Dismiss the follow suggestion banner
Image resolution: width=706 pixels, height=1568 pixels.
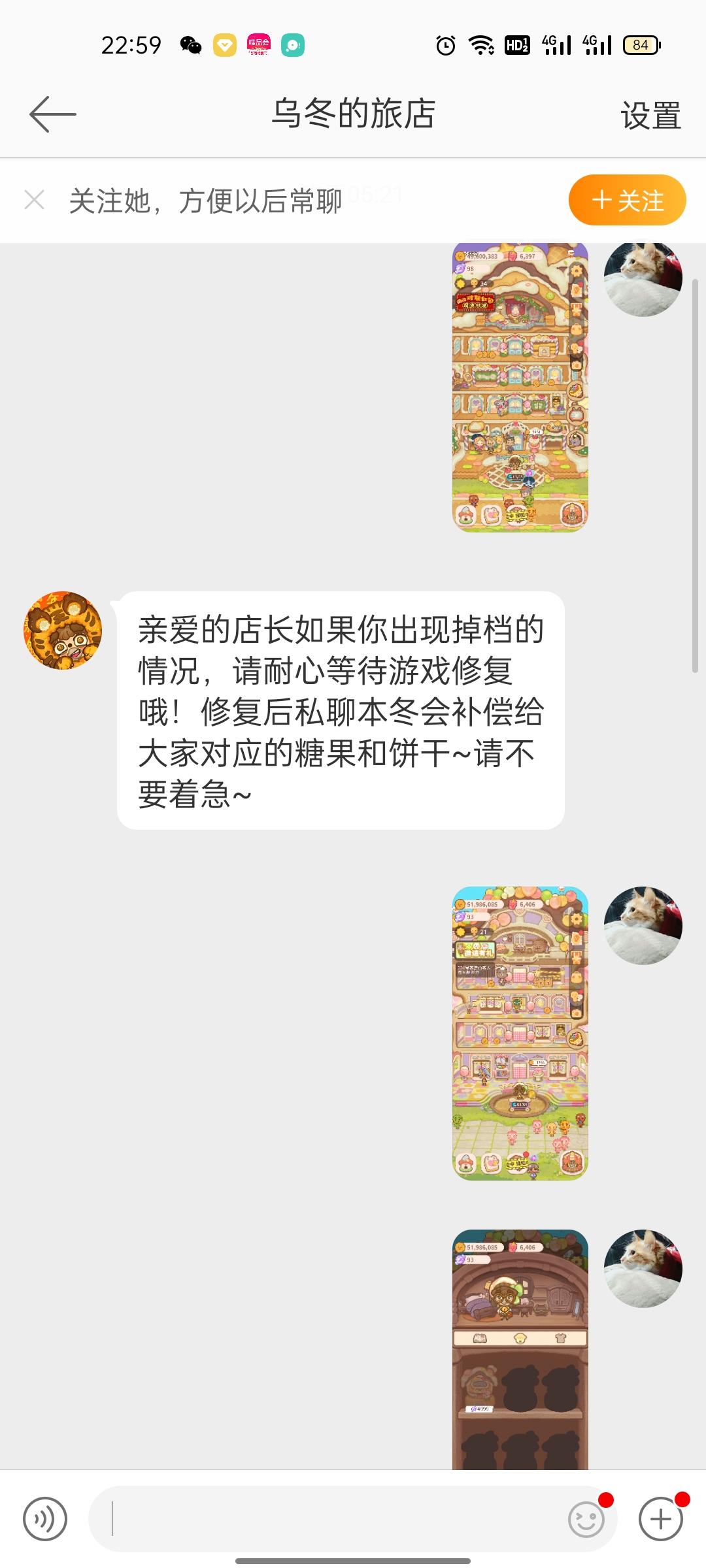pyautogui.click(x=36, y=200)
